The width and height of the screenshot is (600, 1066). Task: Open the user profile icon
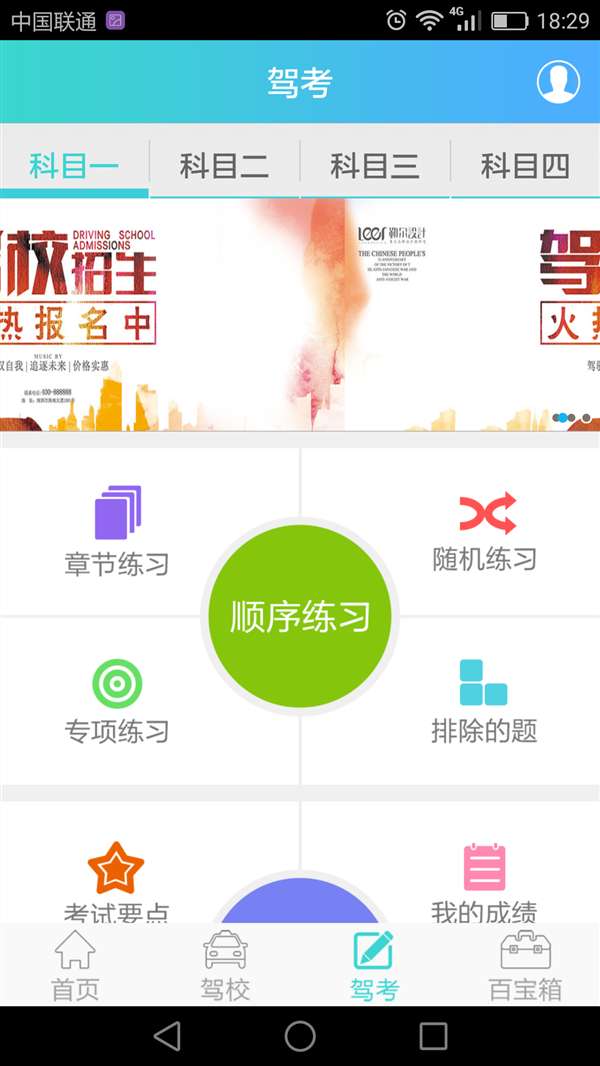coord(558,82)
